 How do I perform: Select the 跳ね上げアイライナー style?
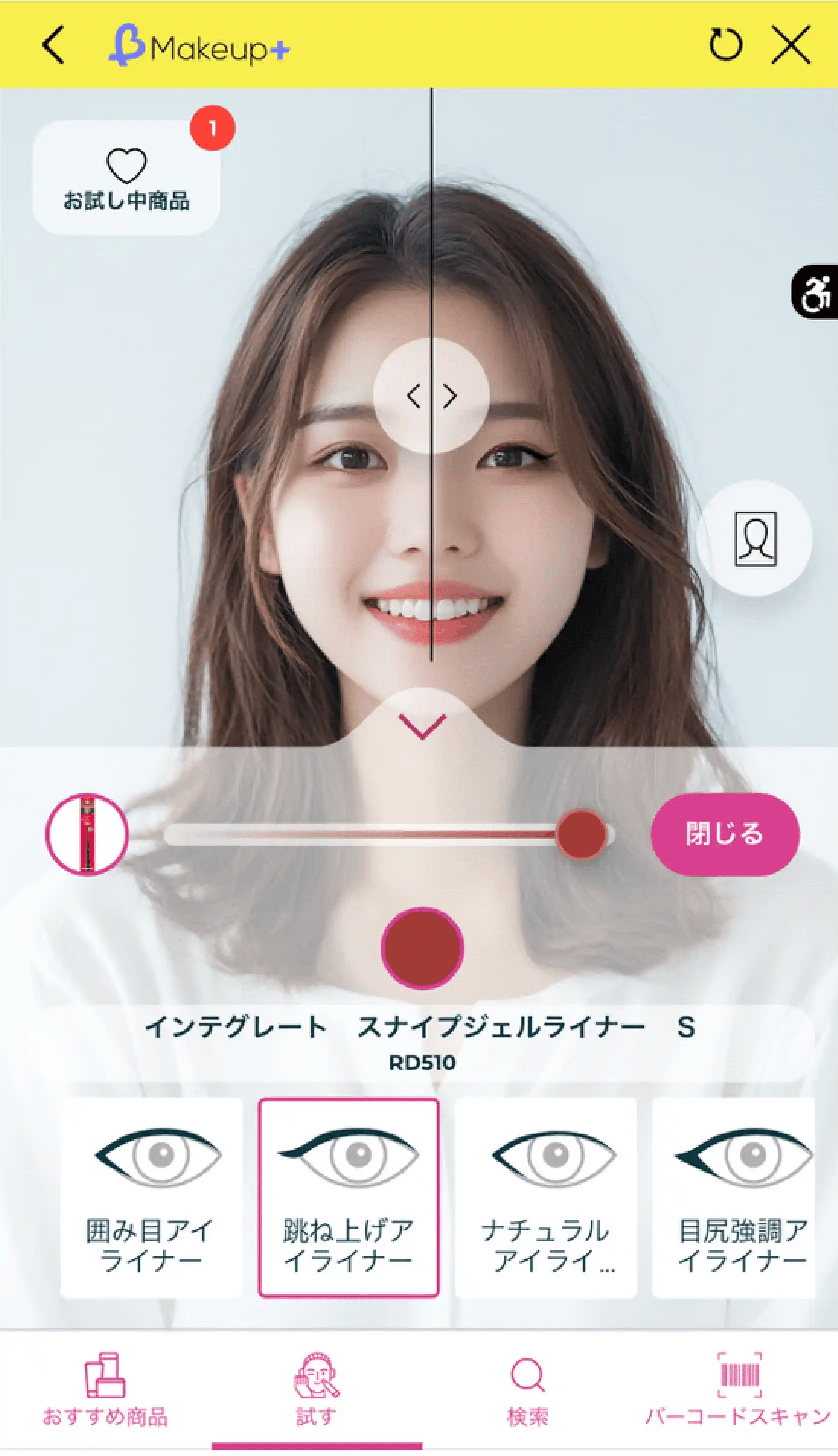[348, 1198]
